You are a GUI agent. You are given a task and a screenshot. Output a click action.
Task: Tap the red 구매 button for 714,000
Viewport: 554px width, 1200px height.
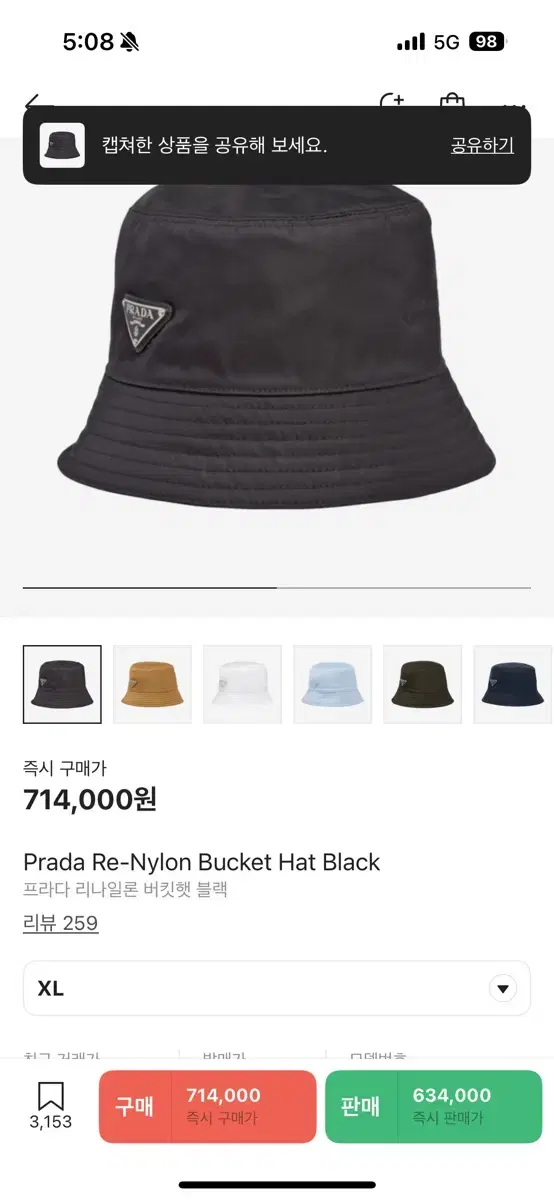207,1107
